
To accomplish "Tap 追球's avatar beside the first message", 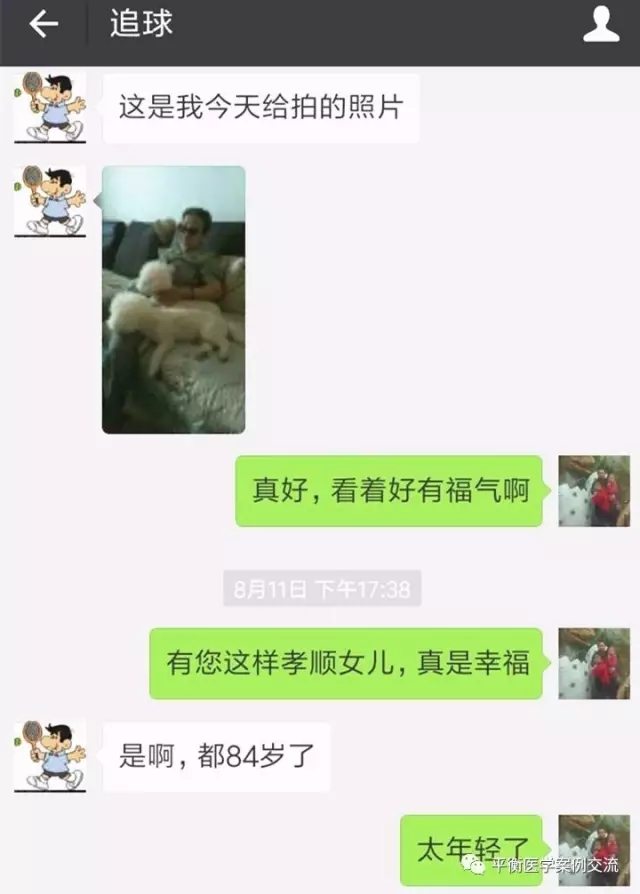I will (50, 107).
